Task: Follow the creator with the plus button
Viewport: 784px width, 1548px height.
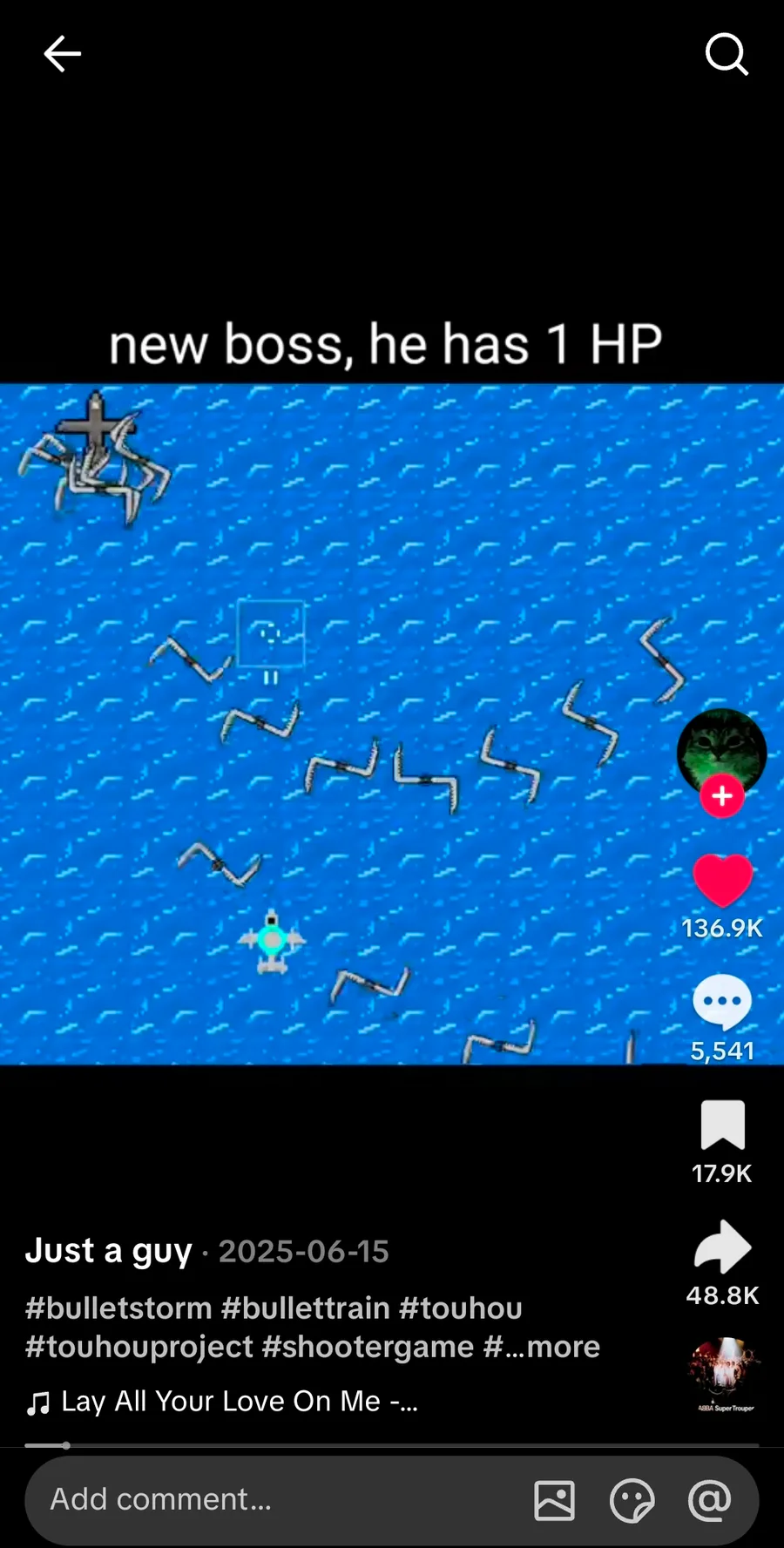Action: 722,796
